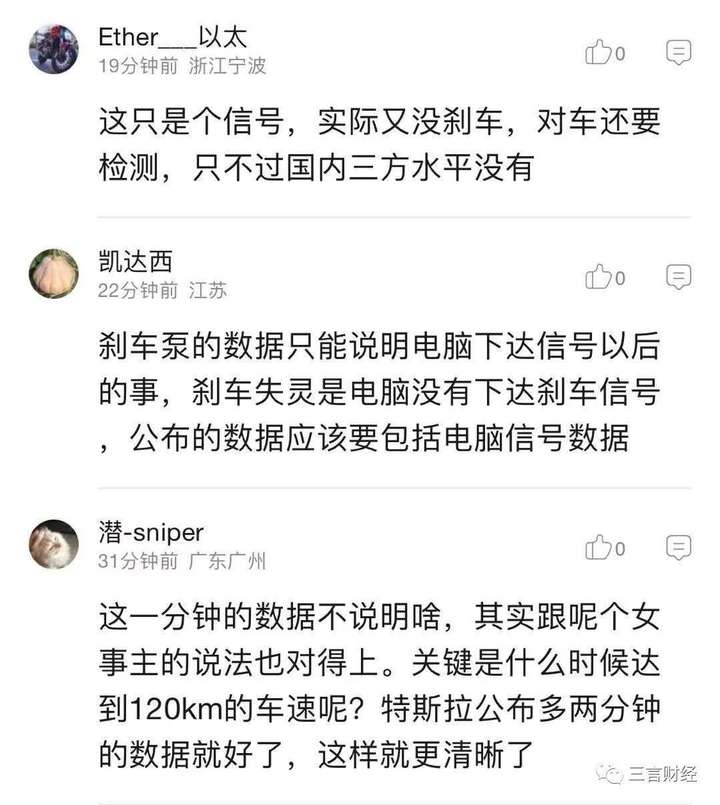Reply to the comment by Ether___以太
Viewport: 720px width, 805px height.
pos(679,52)
